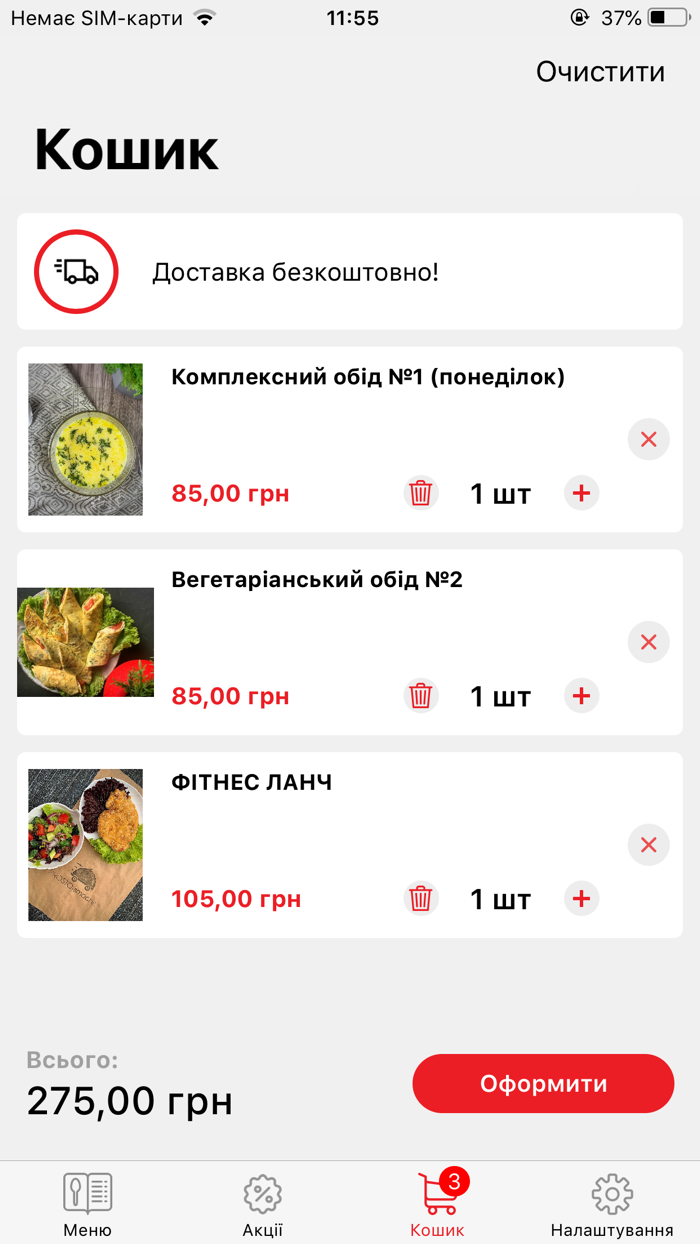Switch to the Меню tab
The width and height of the screenshot is (700, 1244).
(87, 1204)
